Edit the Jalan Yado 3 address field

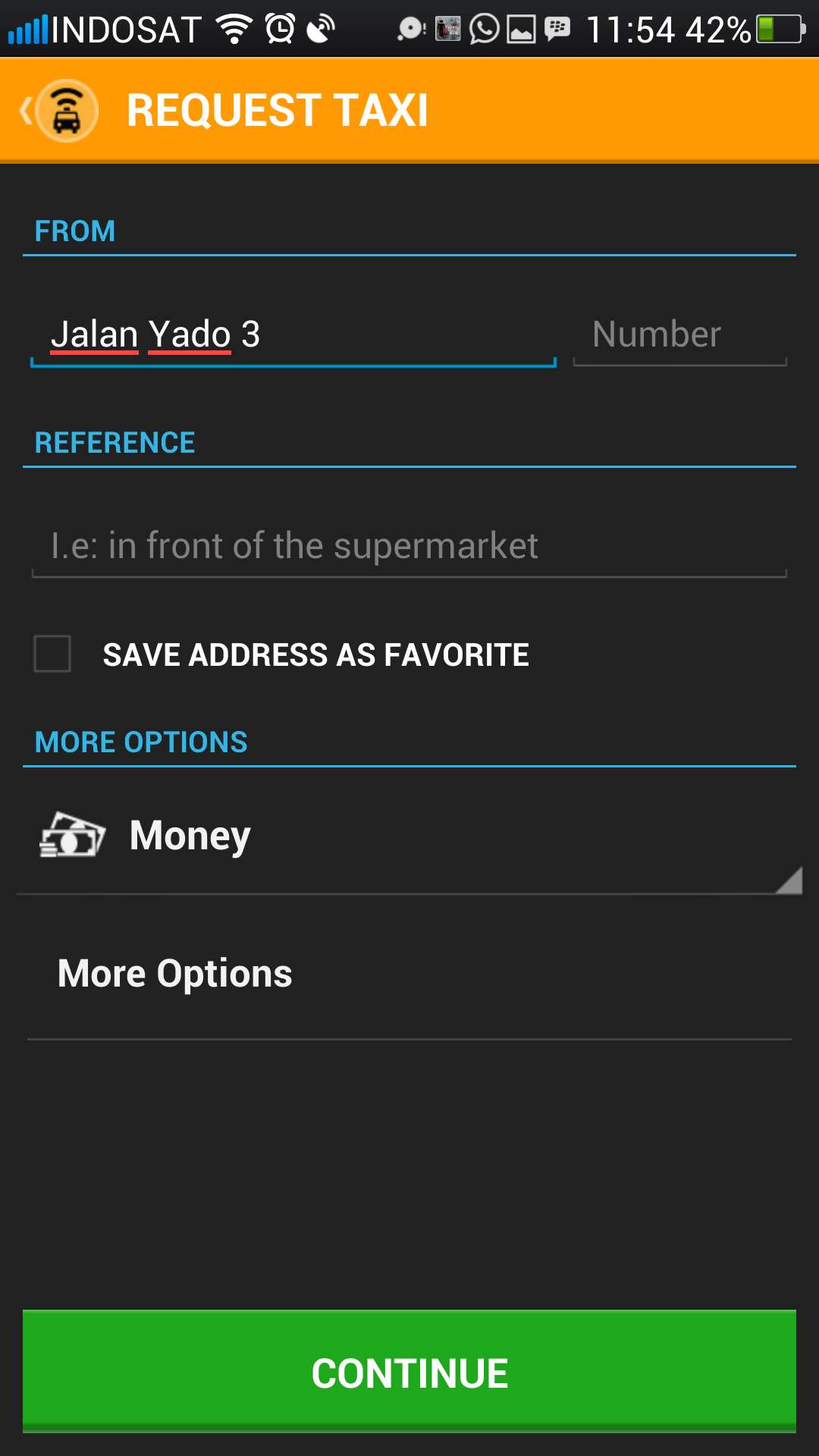[x=293, y=334]
